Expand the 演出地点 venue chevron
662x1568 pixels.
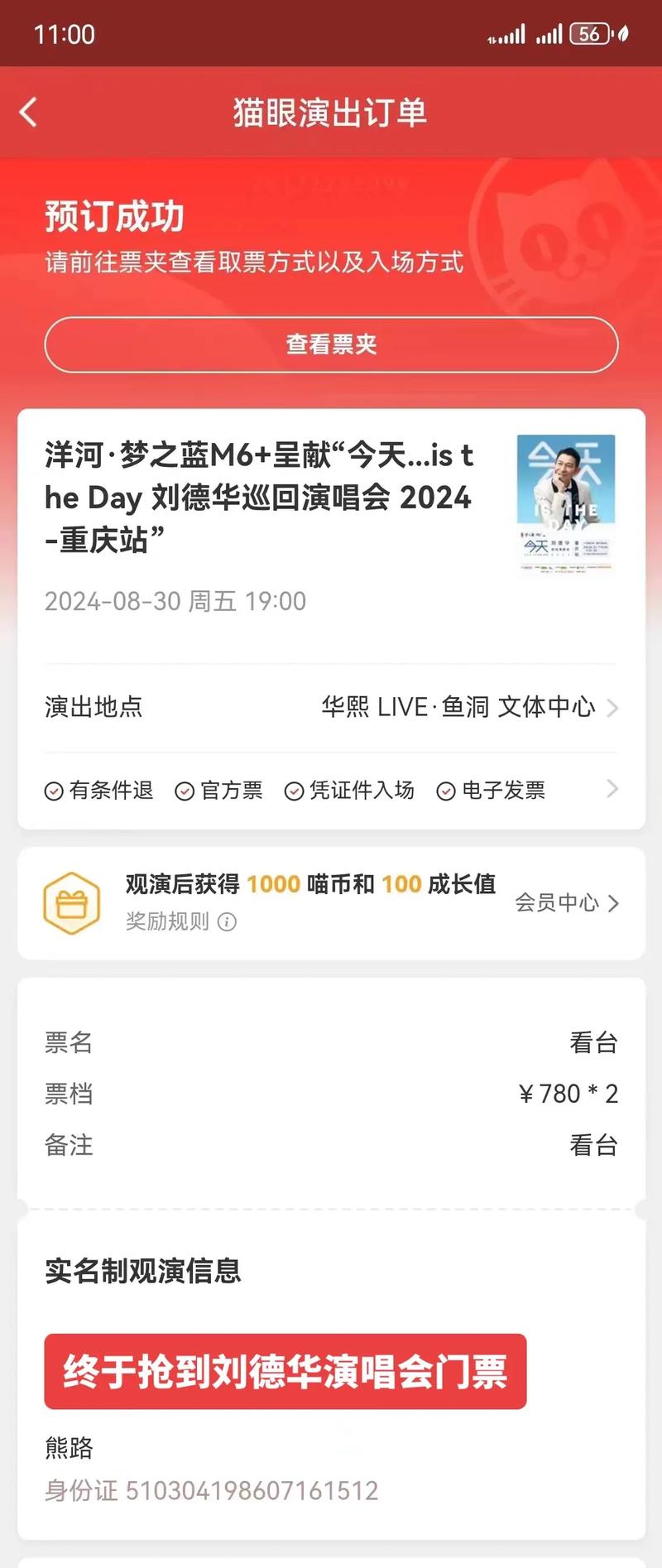click(x=613, y=708)
